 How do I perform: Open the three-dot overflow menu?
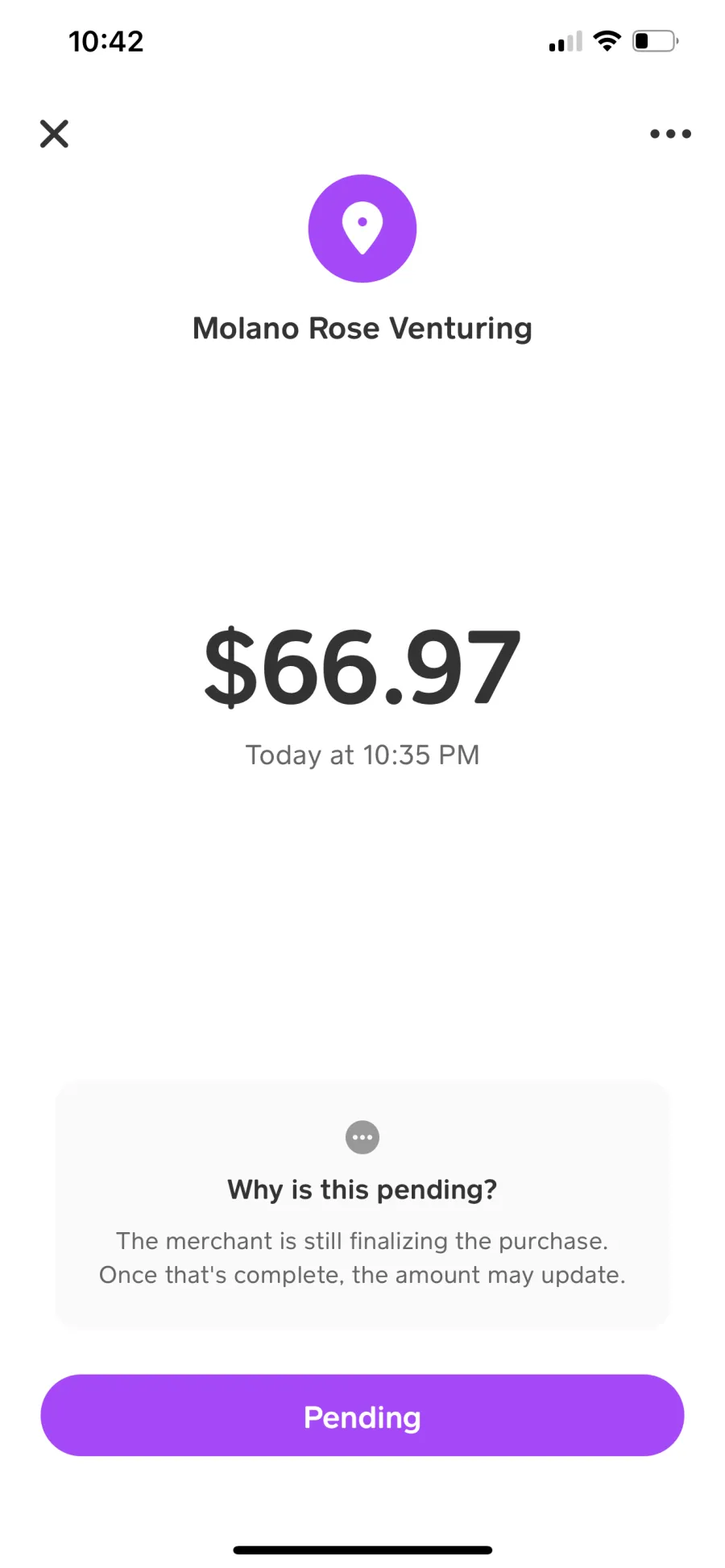670,134
